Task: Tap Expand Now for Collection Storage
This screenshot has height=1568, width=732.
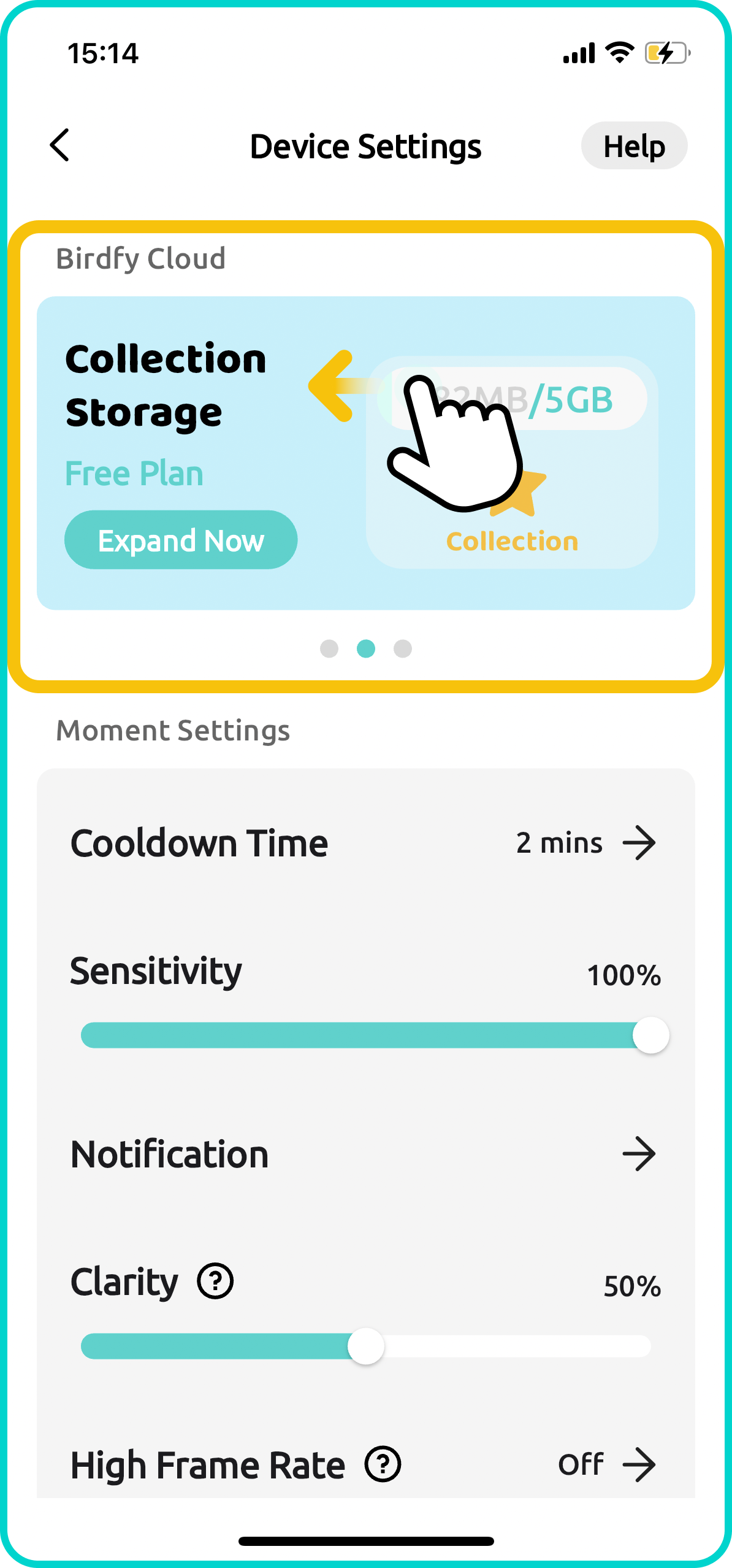Action: tap(181, 540)
